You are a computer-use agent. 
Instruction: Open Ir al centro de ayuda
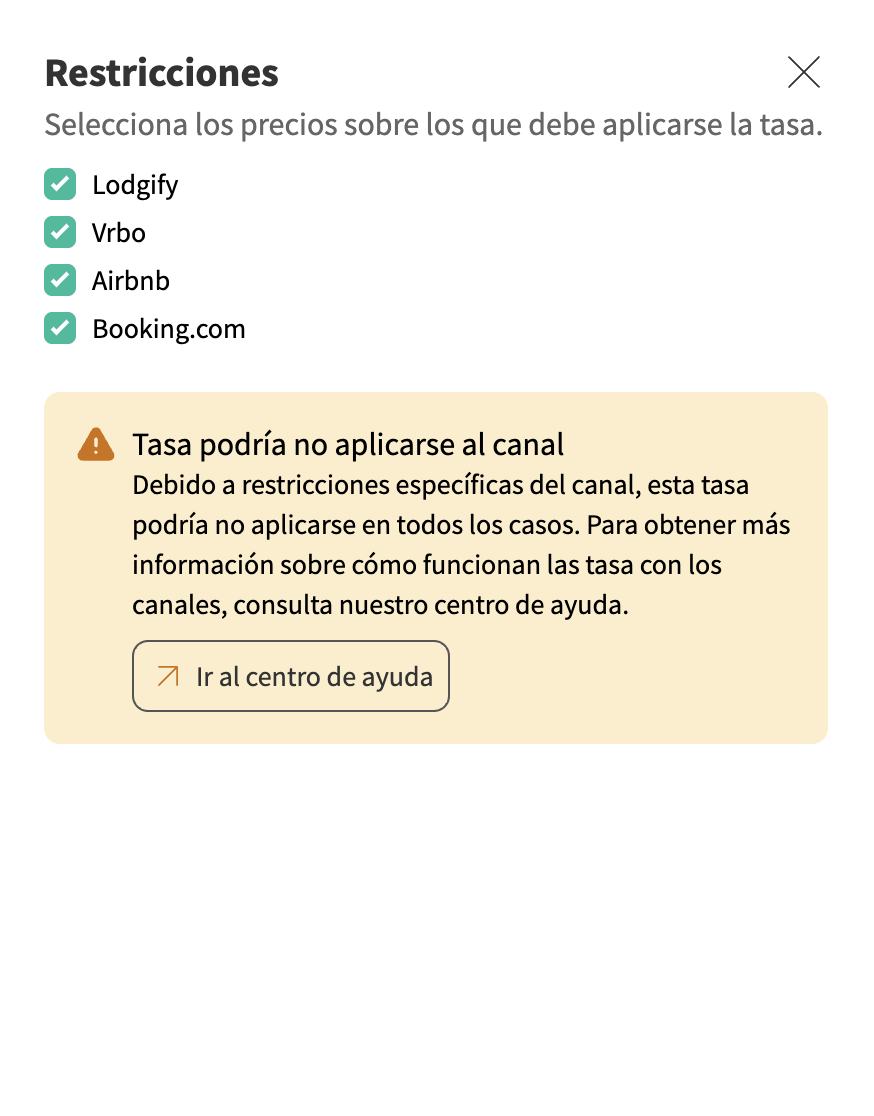291,676
